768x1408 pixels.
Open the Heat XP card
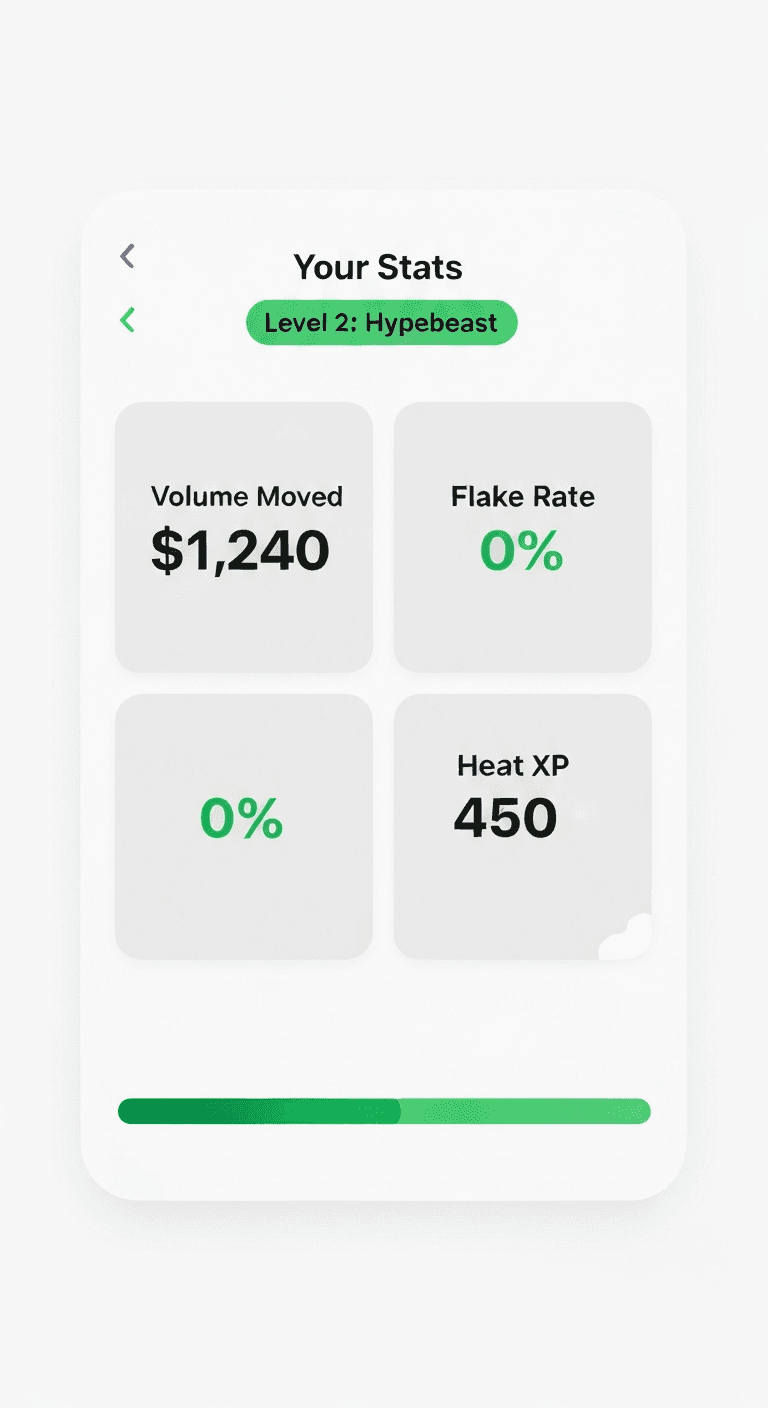tap(522, 826)
